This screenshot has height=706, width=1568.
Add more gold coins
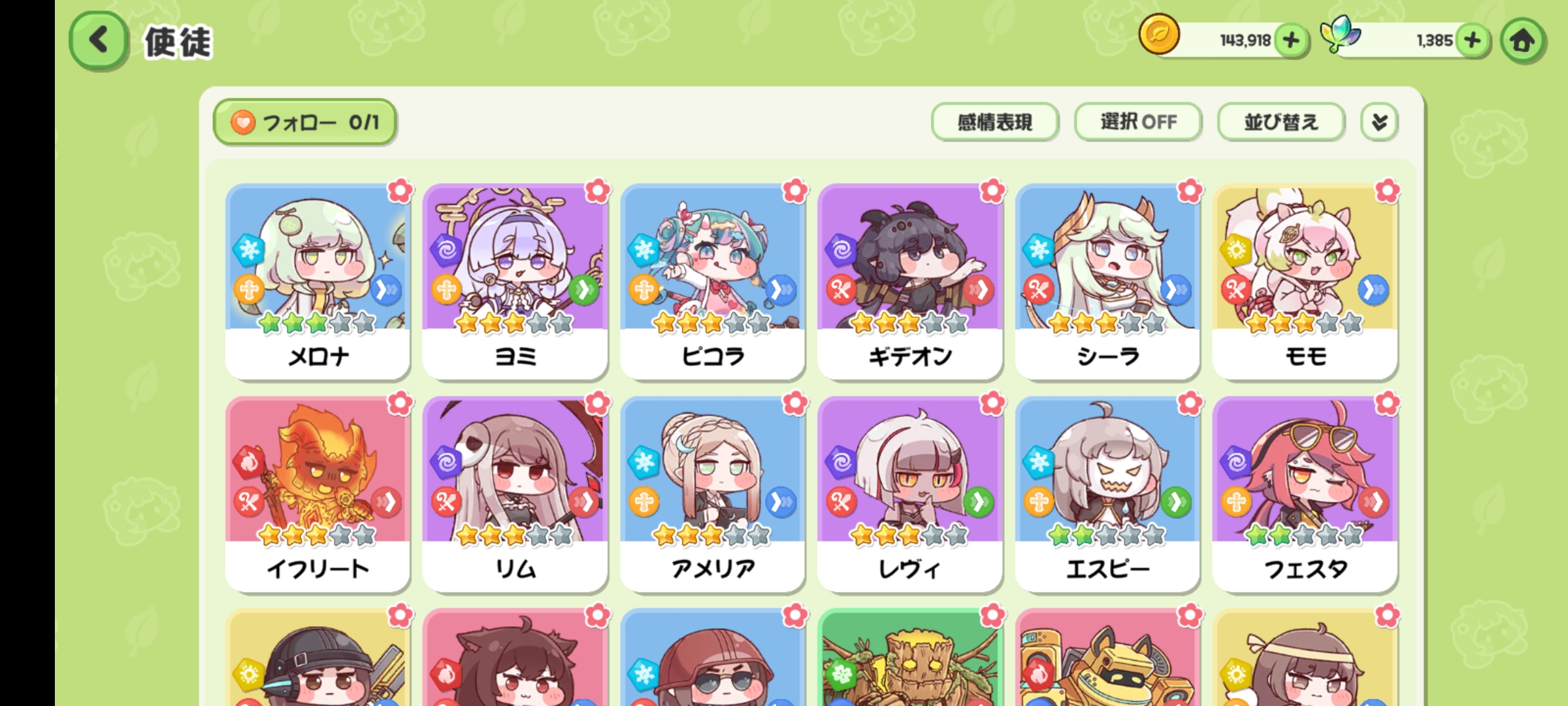1291,41
